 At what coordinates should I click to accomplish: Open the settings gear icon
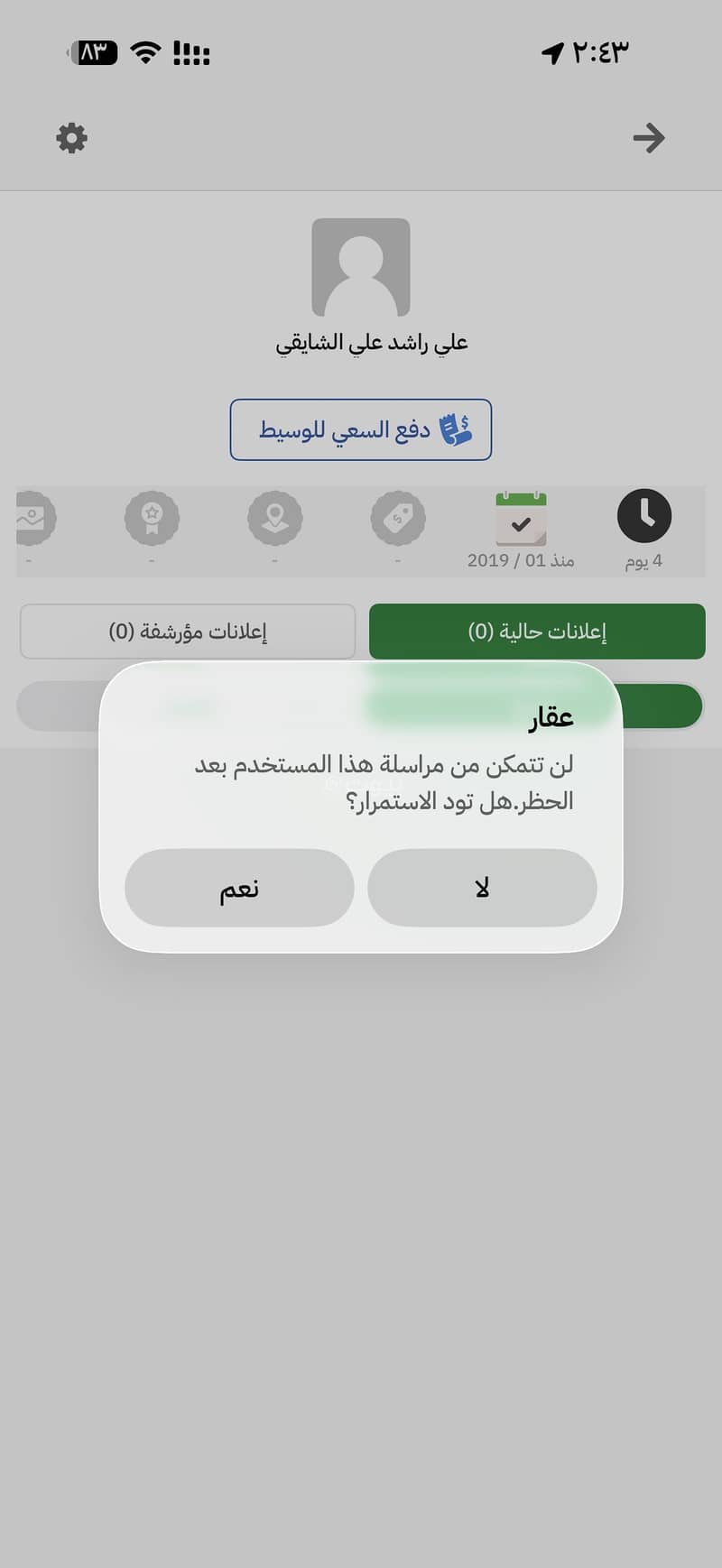(72, 138)
